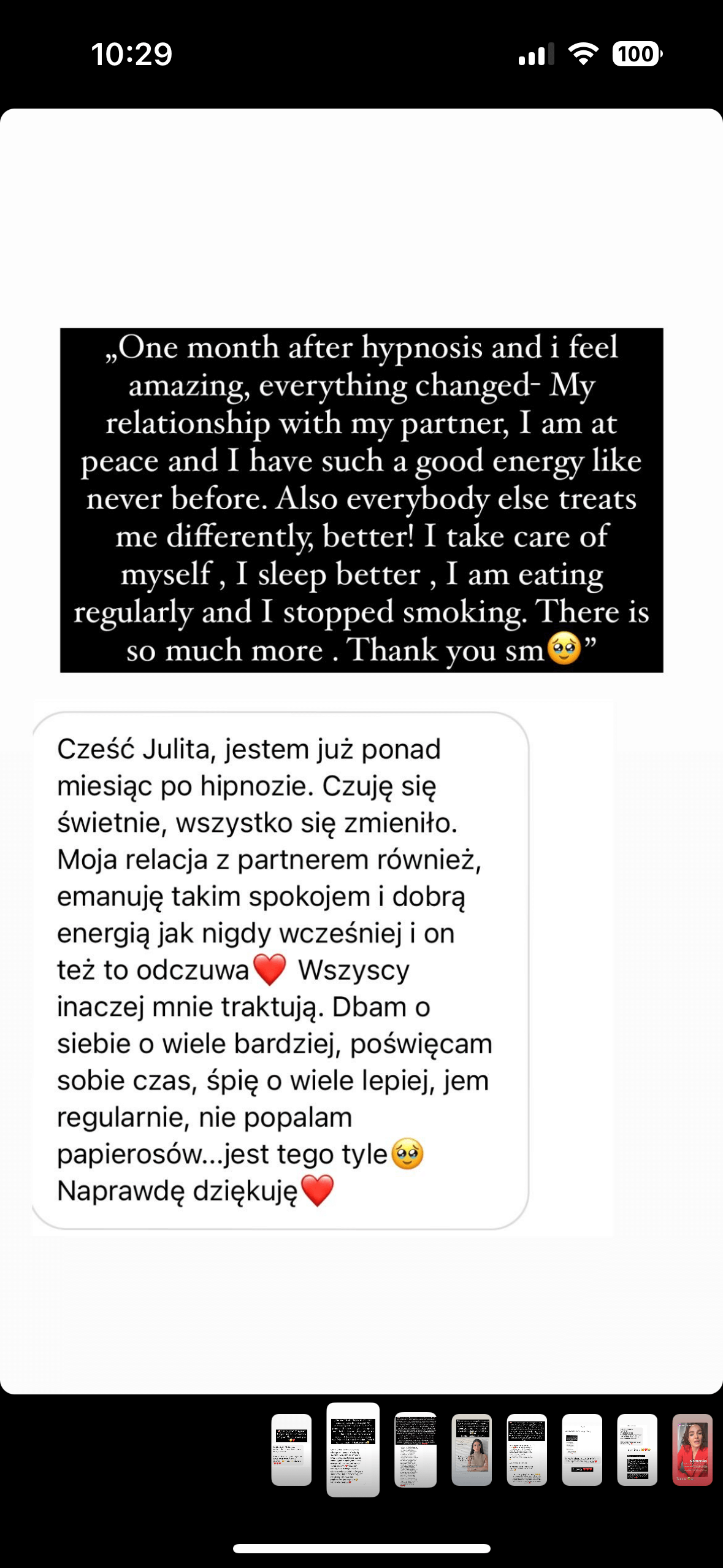Jump to the third story thumbnail with long text
This screenshot has width=723, height=1568.
point(415,1450)
